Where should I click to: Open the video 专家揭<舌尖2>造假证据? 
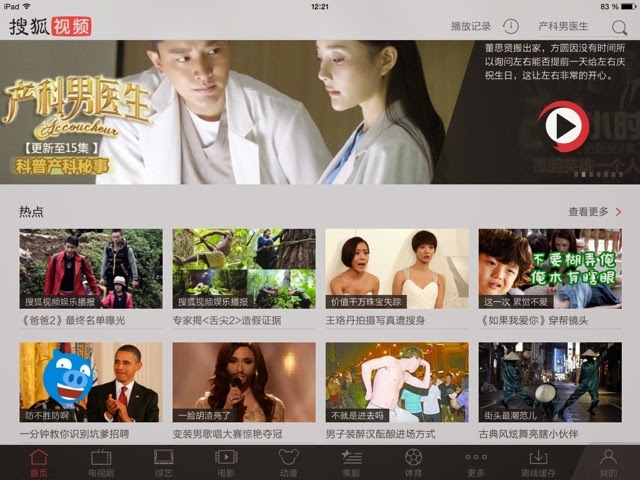pyautogui.click(x=244, y=268)
